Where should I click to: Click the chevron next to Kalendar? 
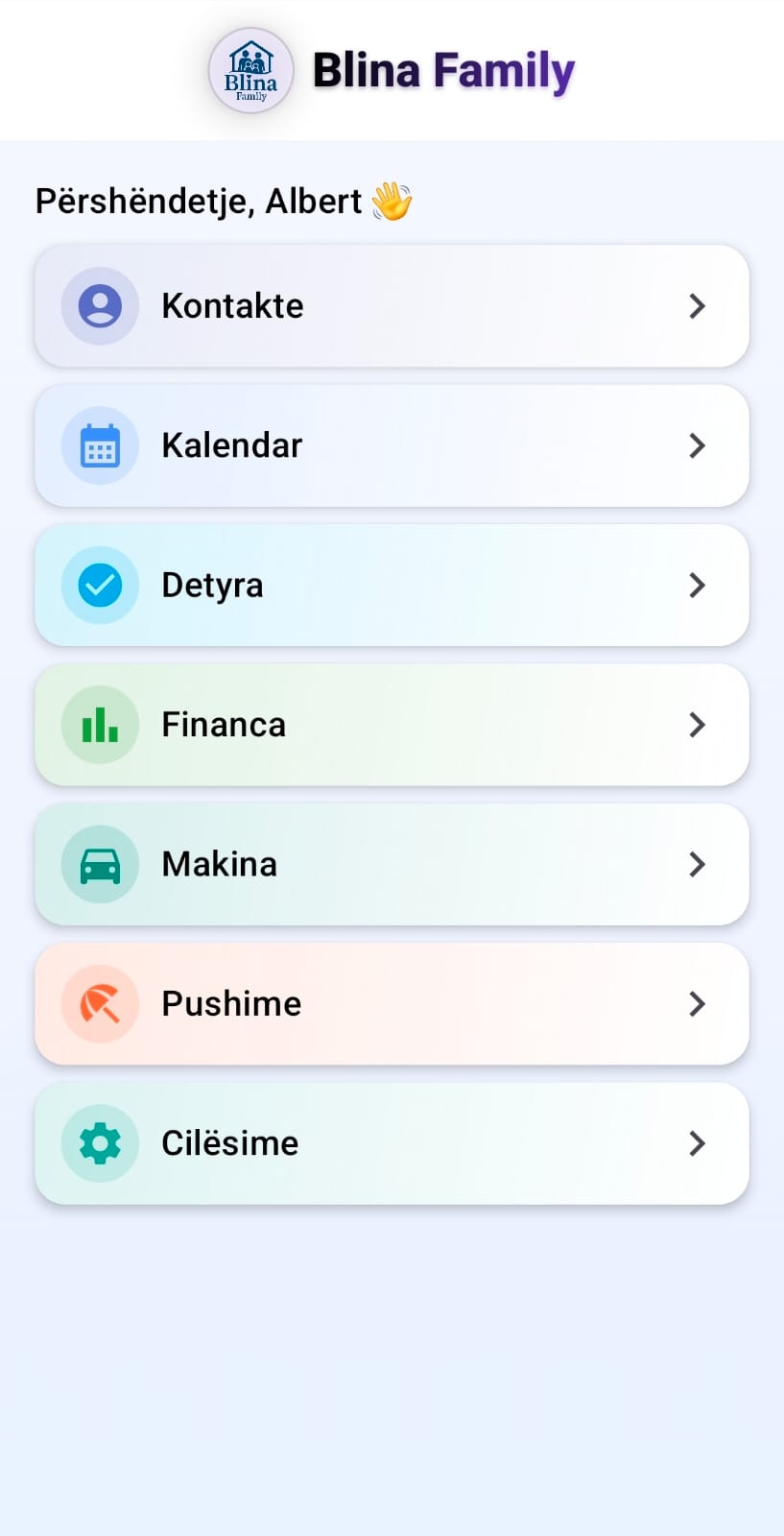tap(697, 445)
